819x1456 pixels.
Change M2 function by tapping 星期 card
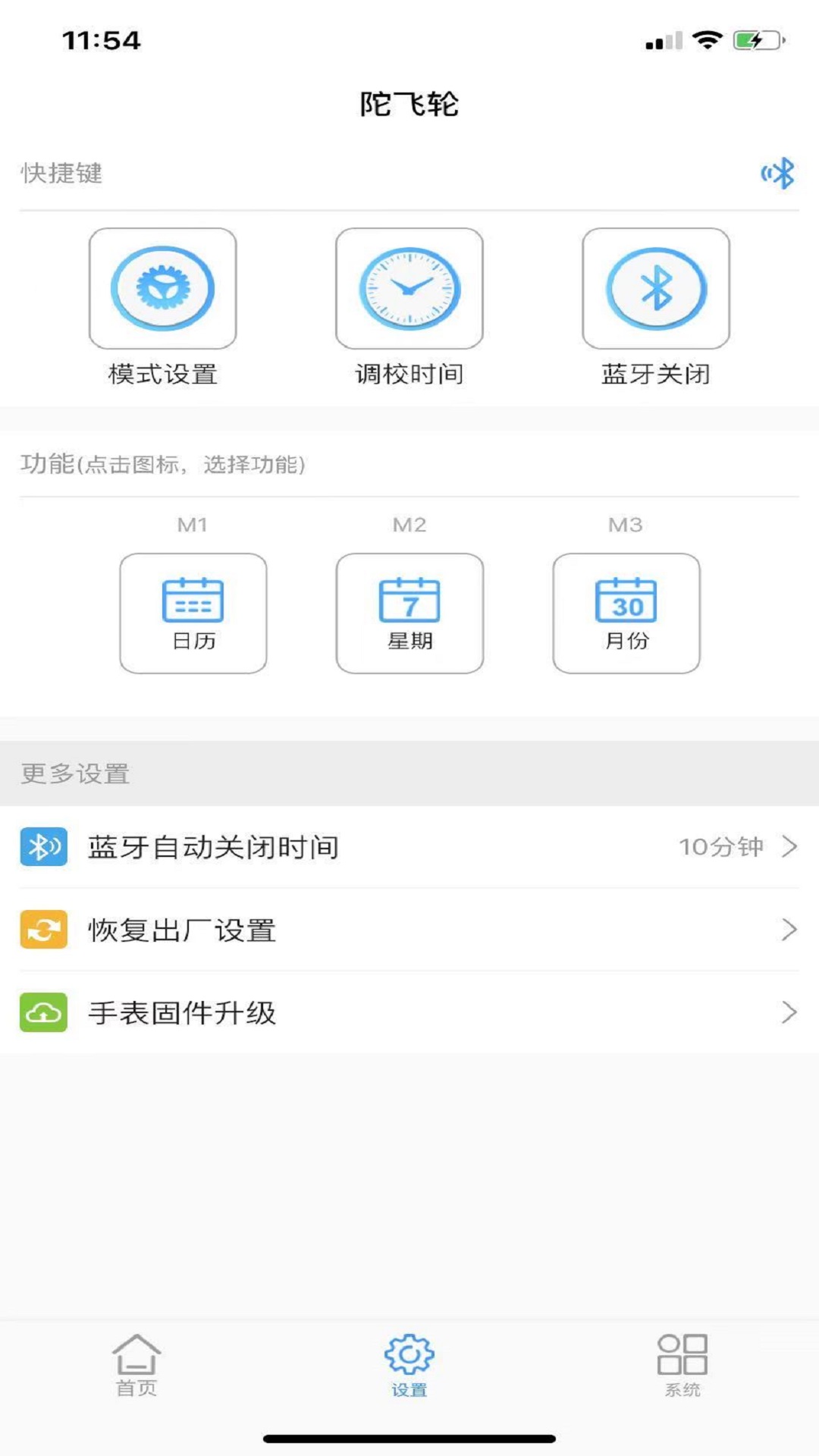click(x=409, y=614)
